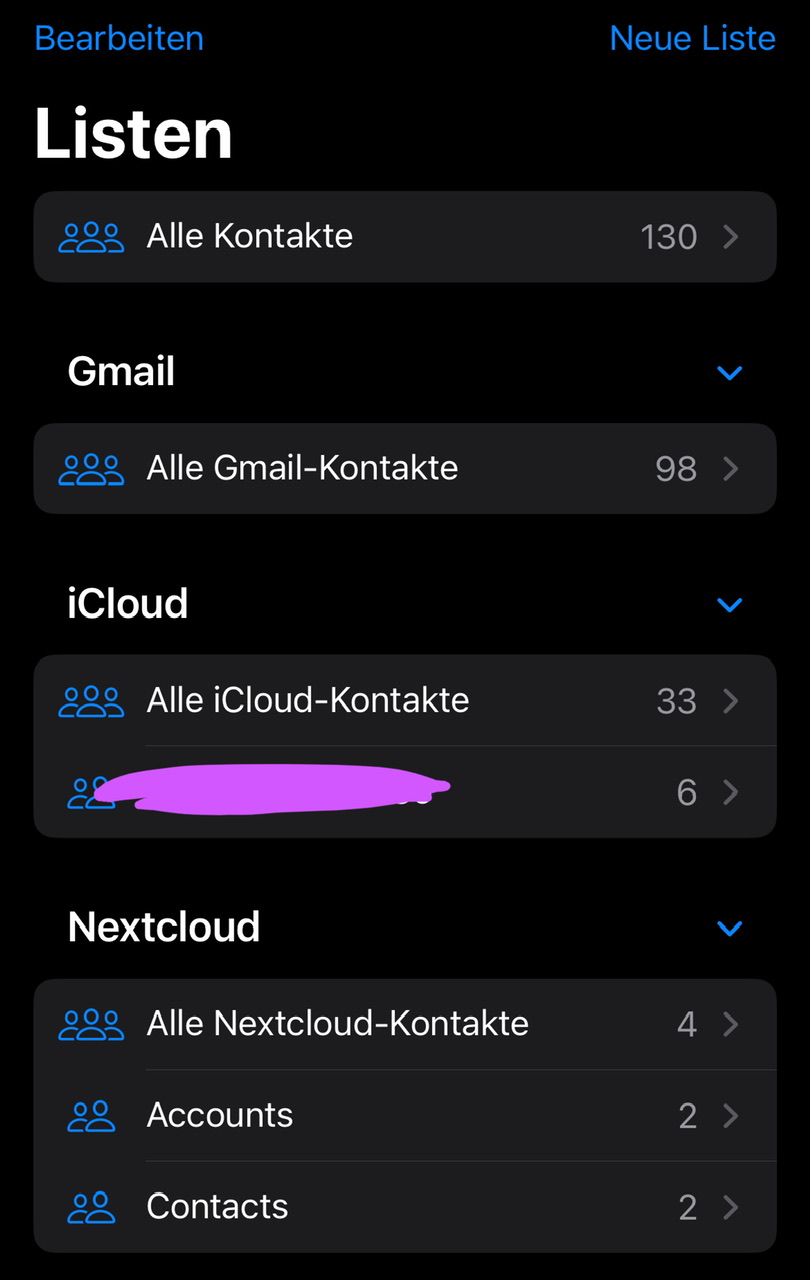Create a new list with Neue Liste
The image size is (810, 1280).
(x=692, y=38)
